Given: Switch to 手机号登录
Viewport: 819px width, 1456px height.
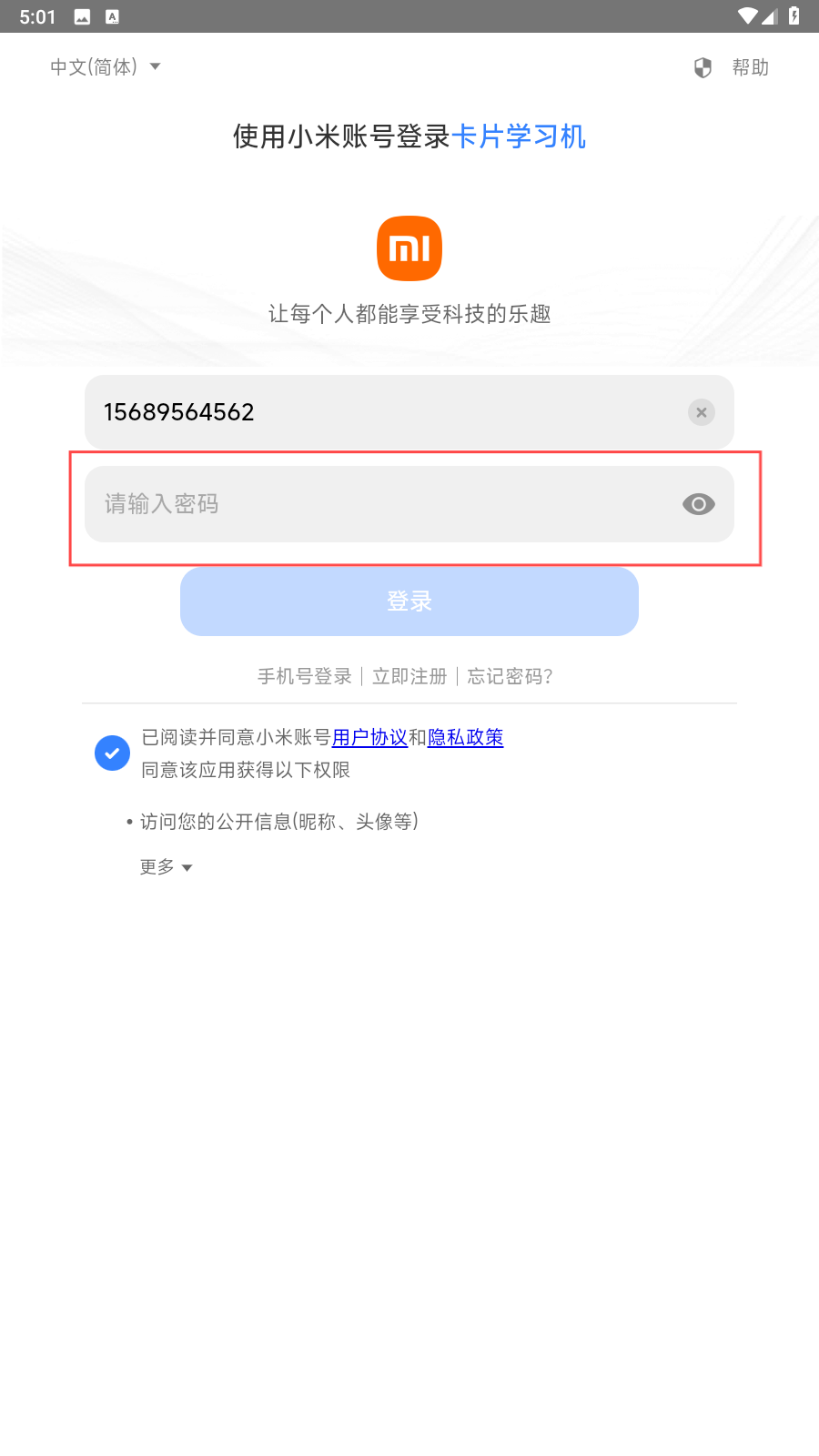Looking at the screenshot, I should tap(304, 676).
